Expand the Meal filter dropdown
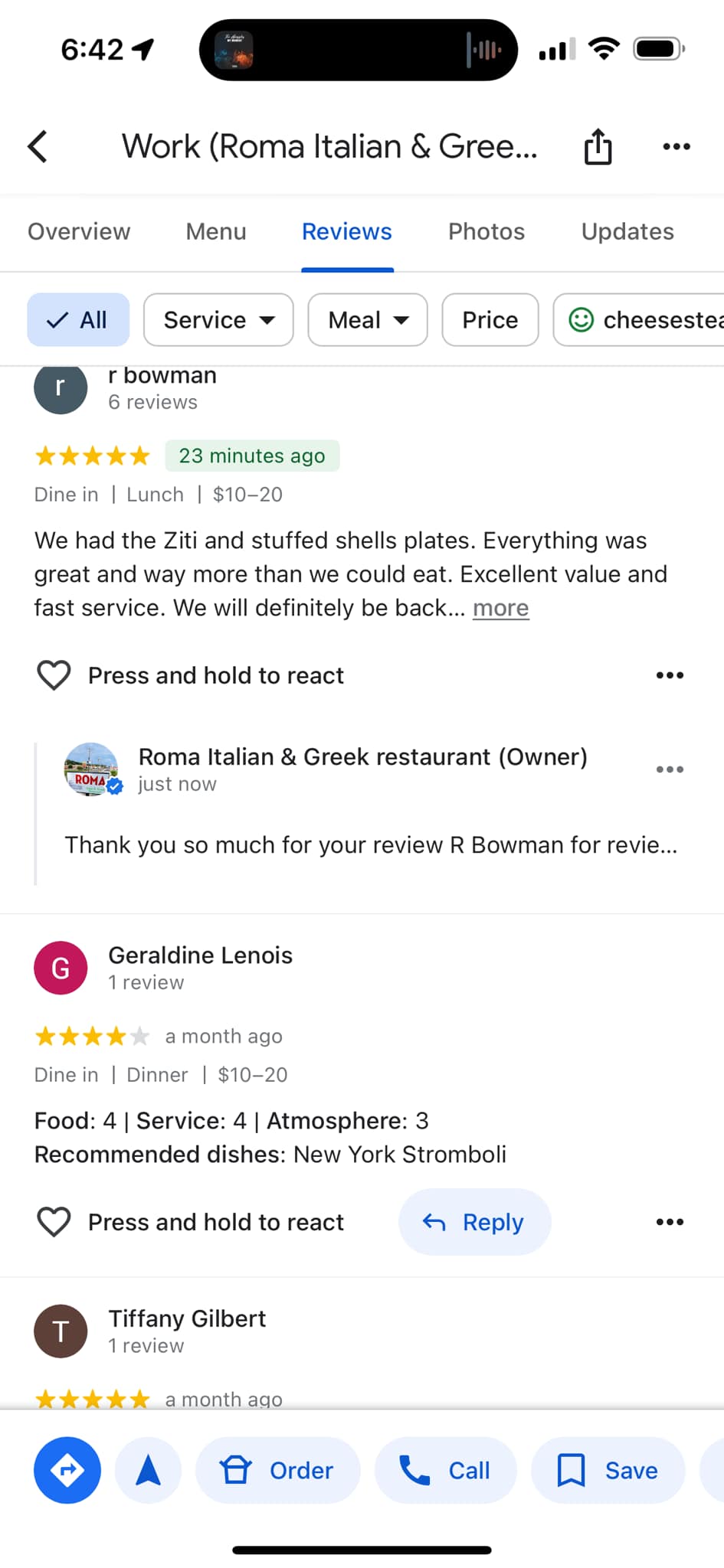This screenshot has width=724, height=1568. coord(368,320)
